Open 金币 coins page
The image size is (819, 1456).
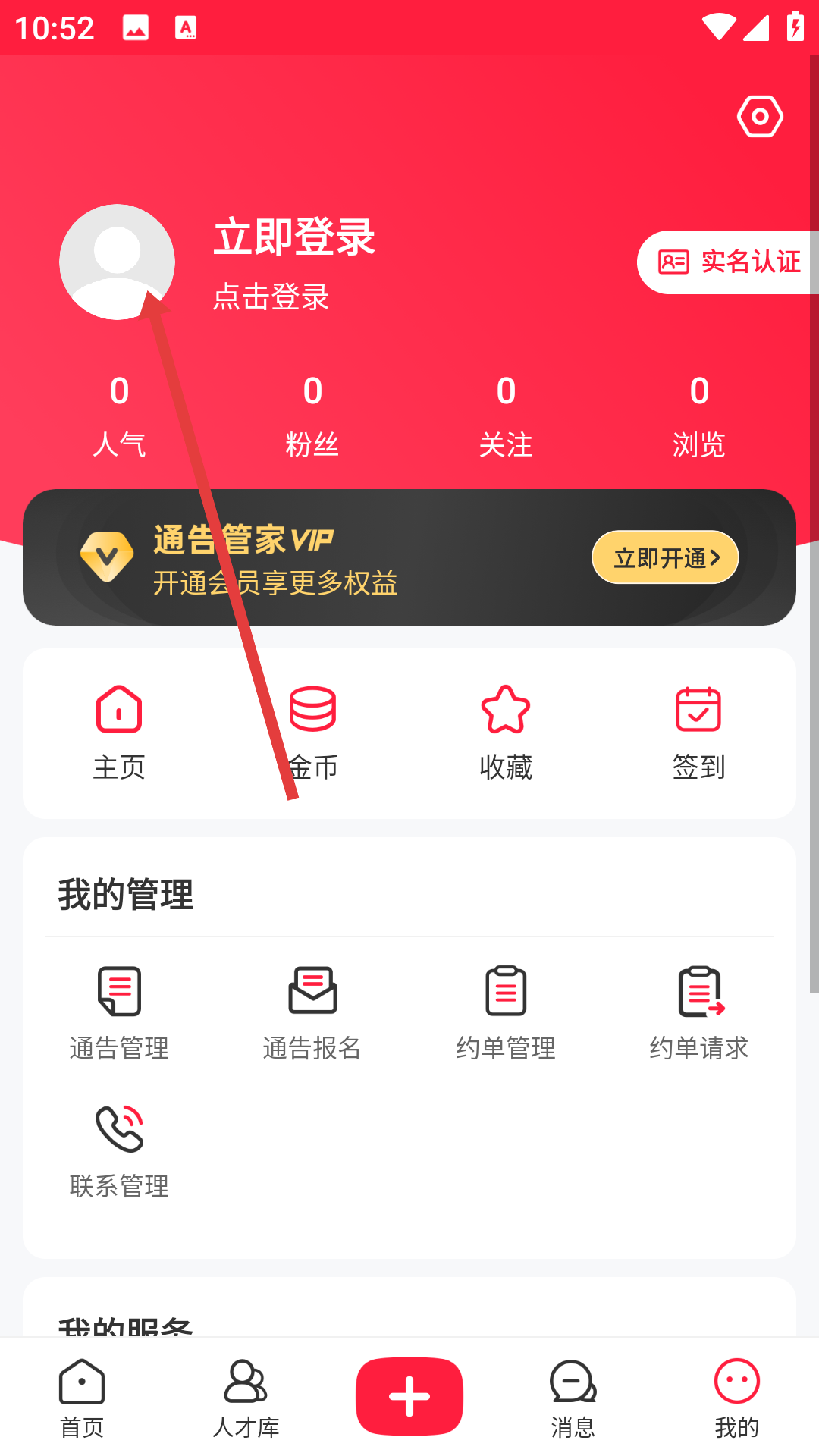312,733
